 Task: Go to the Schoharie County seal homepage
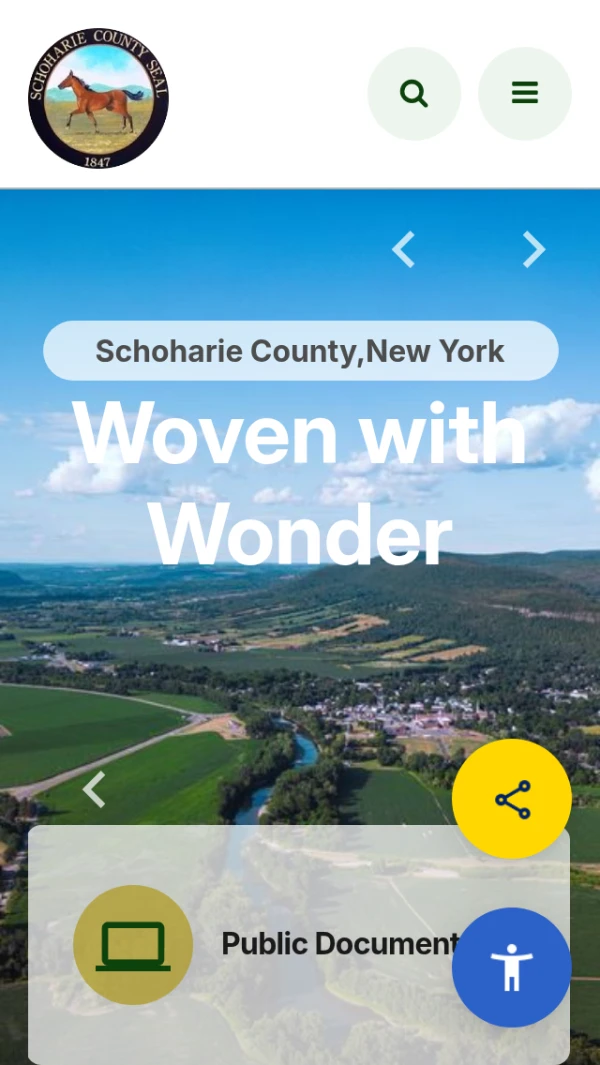(98, 98)
